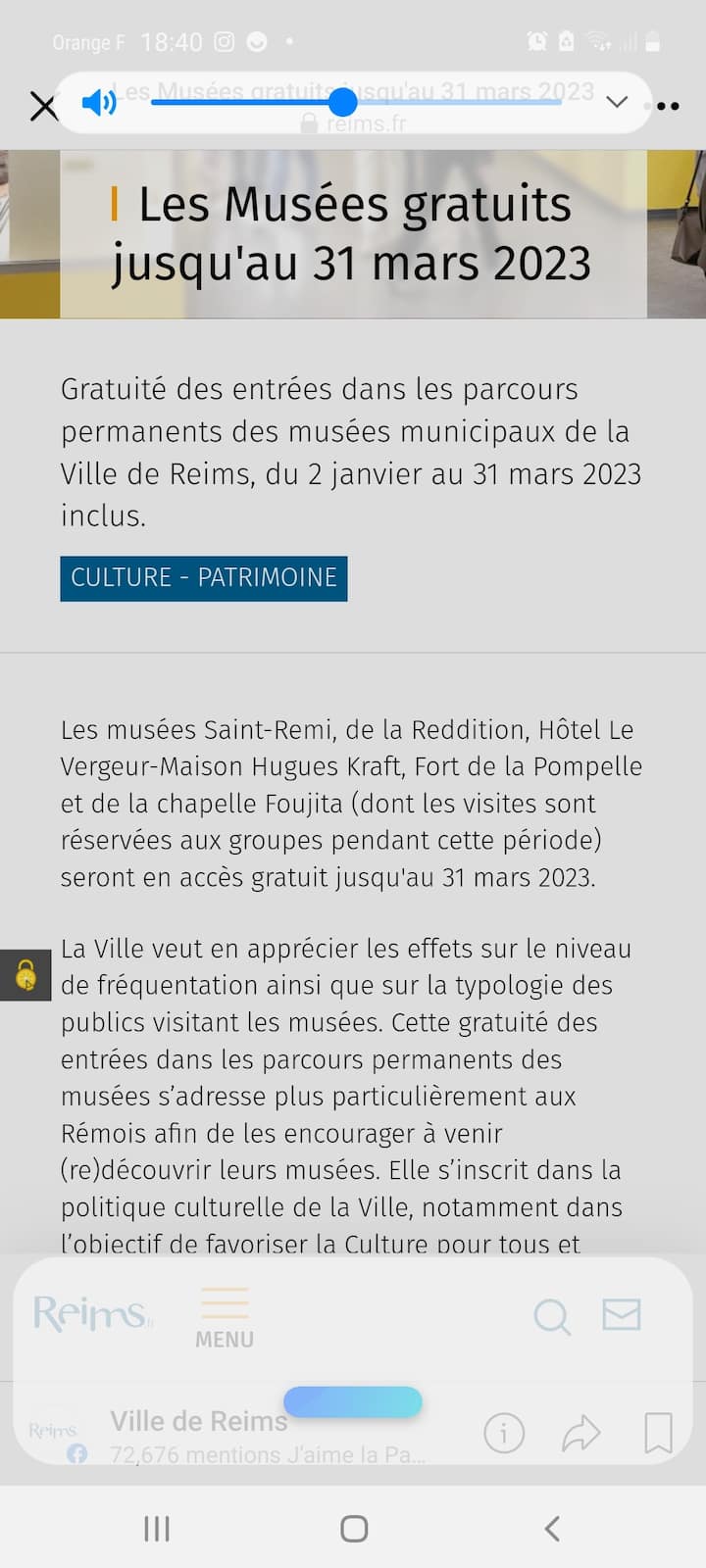Go back with the system back button
This screenshot has height=1568, width=706.
552,1528
